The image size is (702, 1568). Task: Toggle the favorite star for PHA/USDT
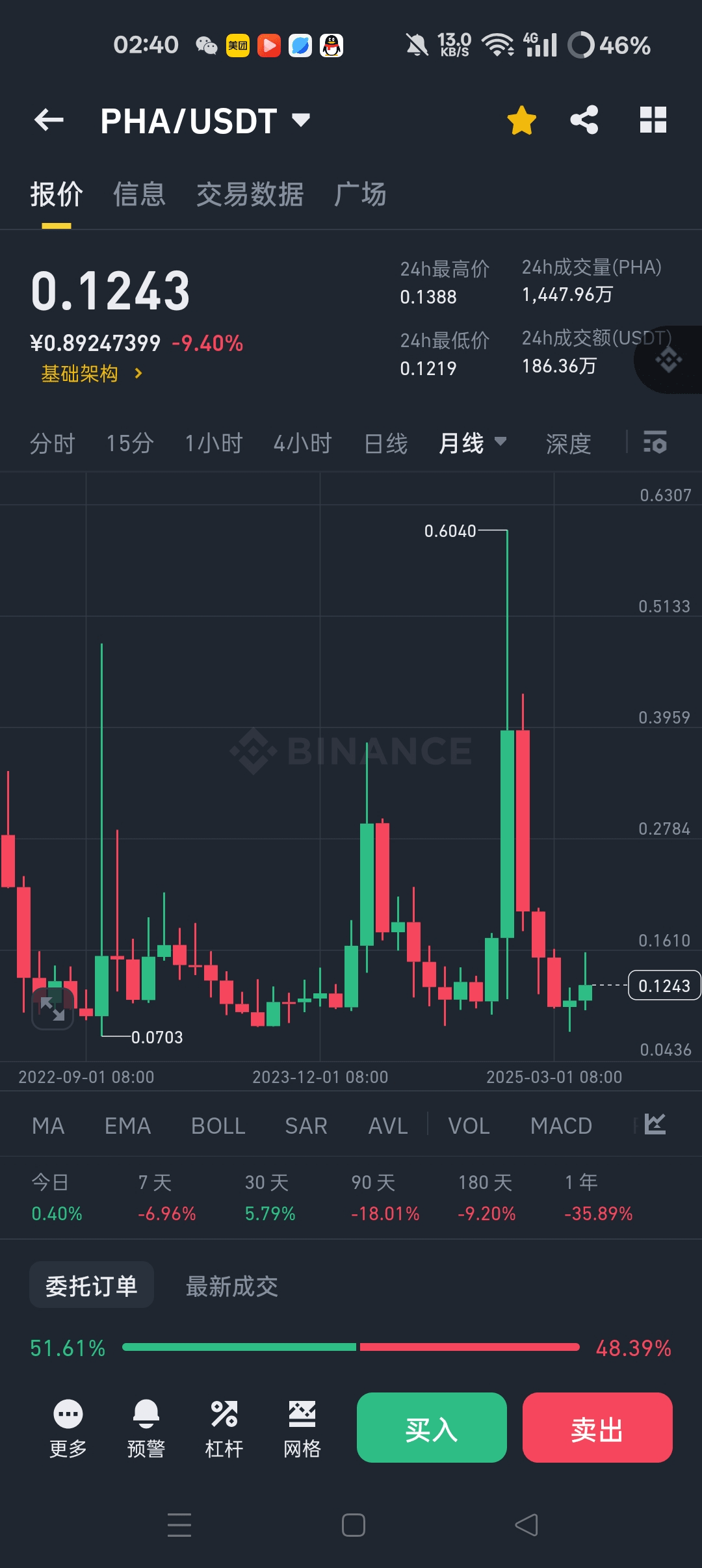[521, 120]
